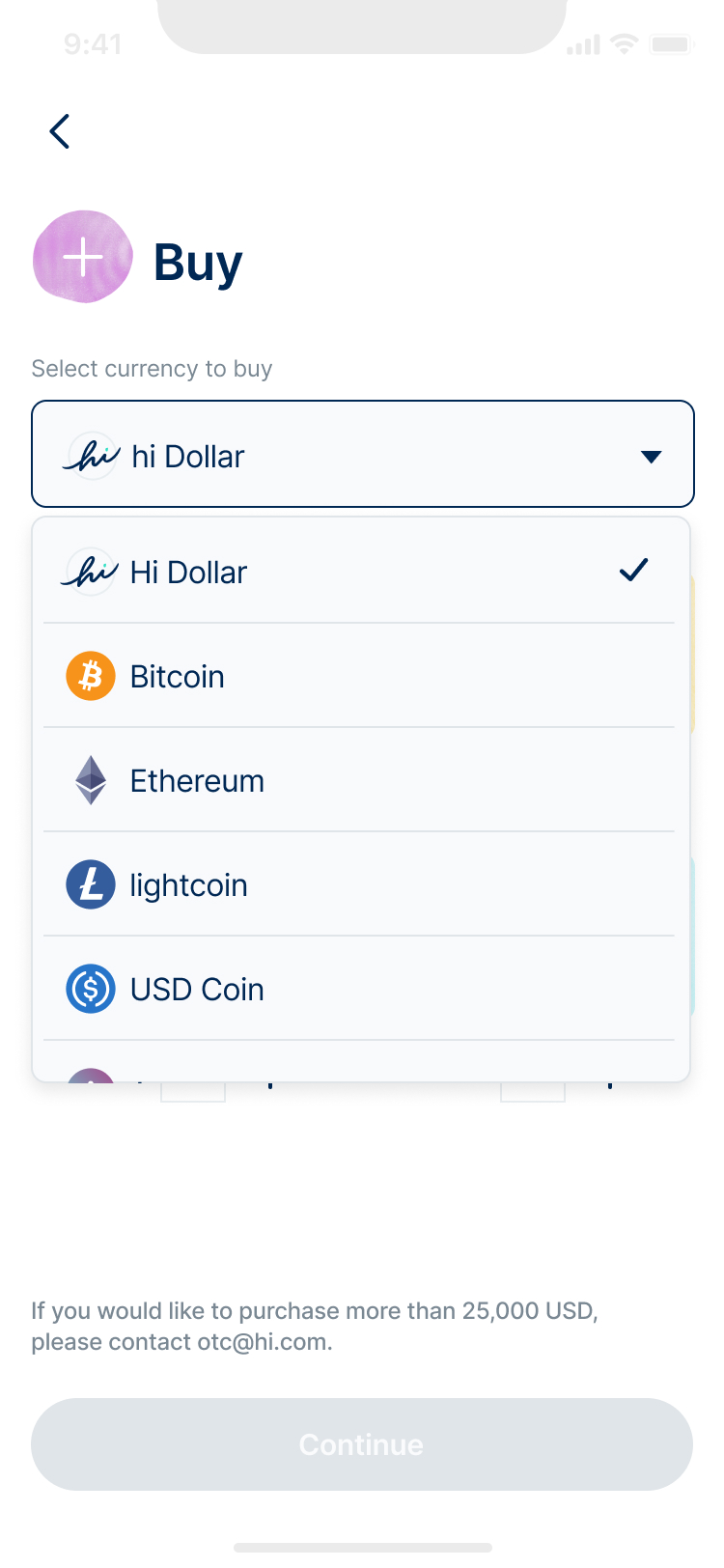
Task: Pick Ethereum from the currency list
Action: coord(359,780)
